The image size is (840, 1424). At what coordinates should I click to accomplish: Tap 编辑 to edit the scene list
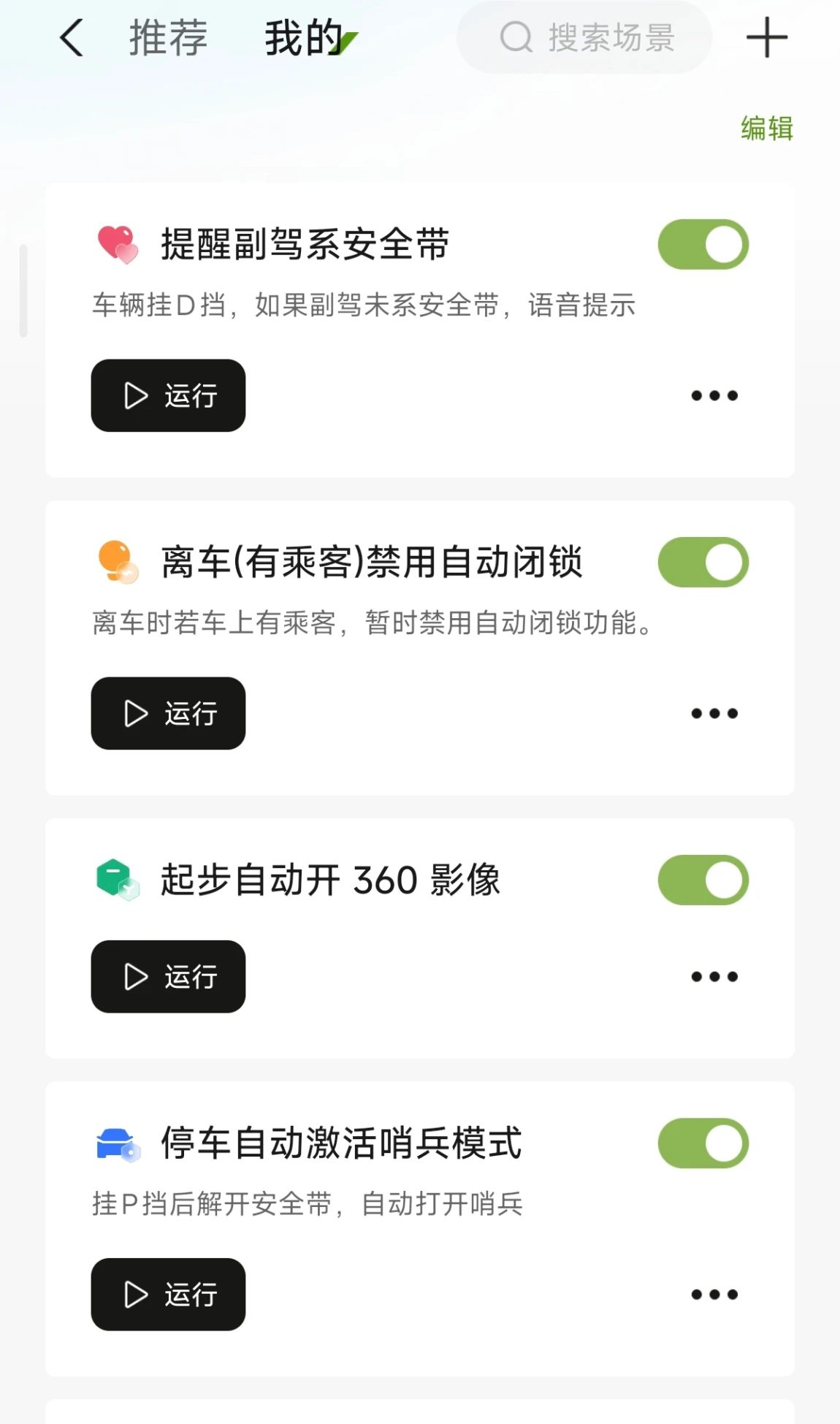coord(766,129)
